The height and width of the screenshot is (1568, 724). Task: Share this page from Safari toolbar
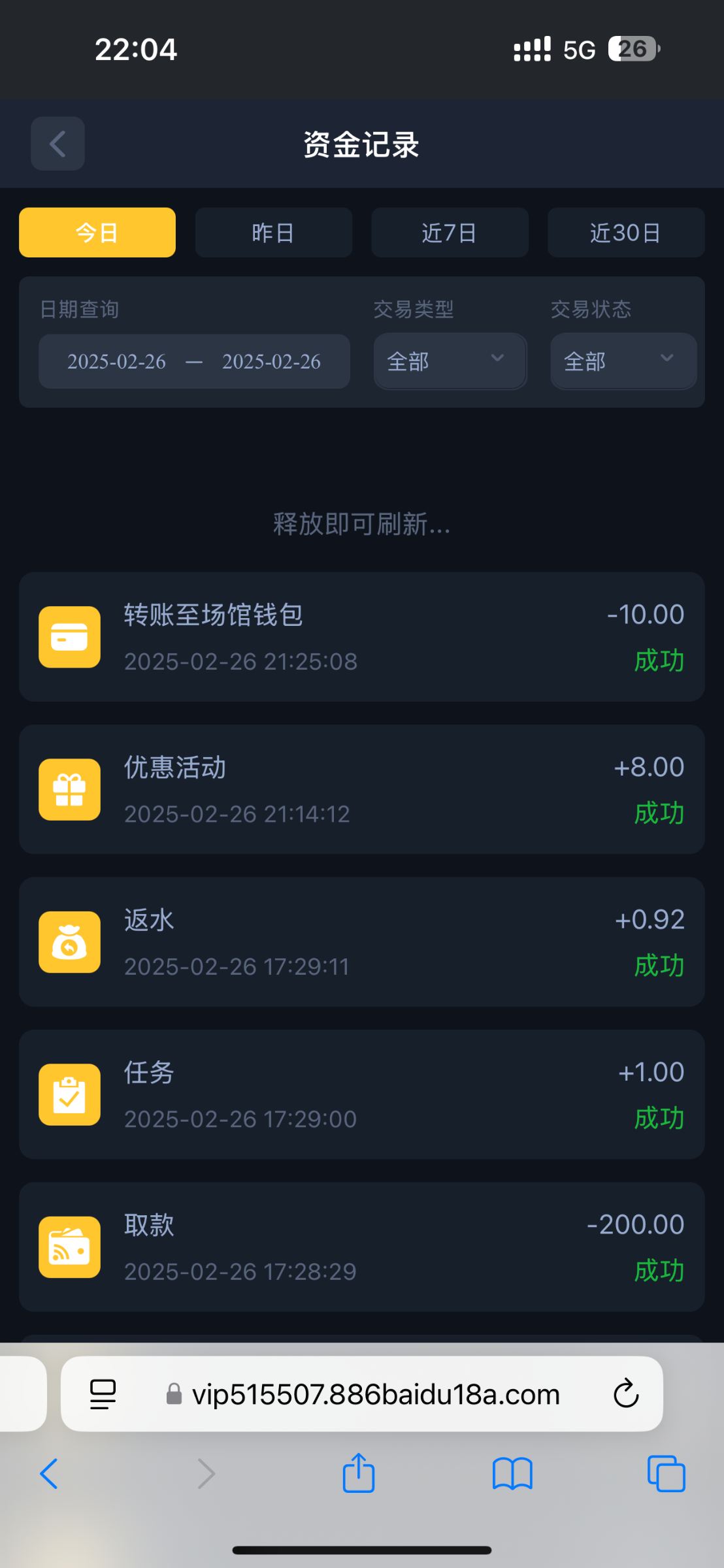359,1473
